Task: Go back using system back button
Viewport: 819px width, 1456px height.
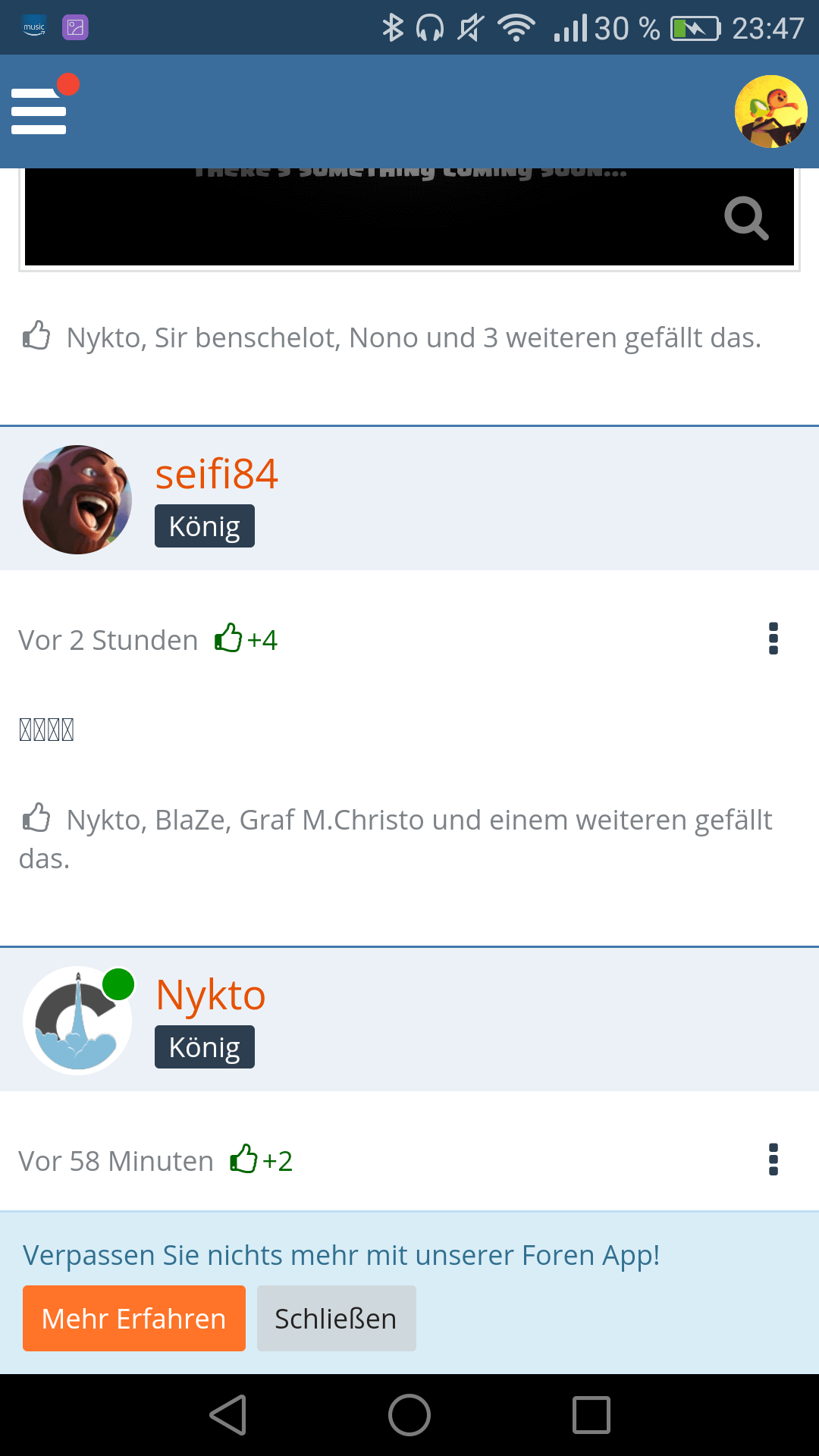Action: tap(227, 1415)
